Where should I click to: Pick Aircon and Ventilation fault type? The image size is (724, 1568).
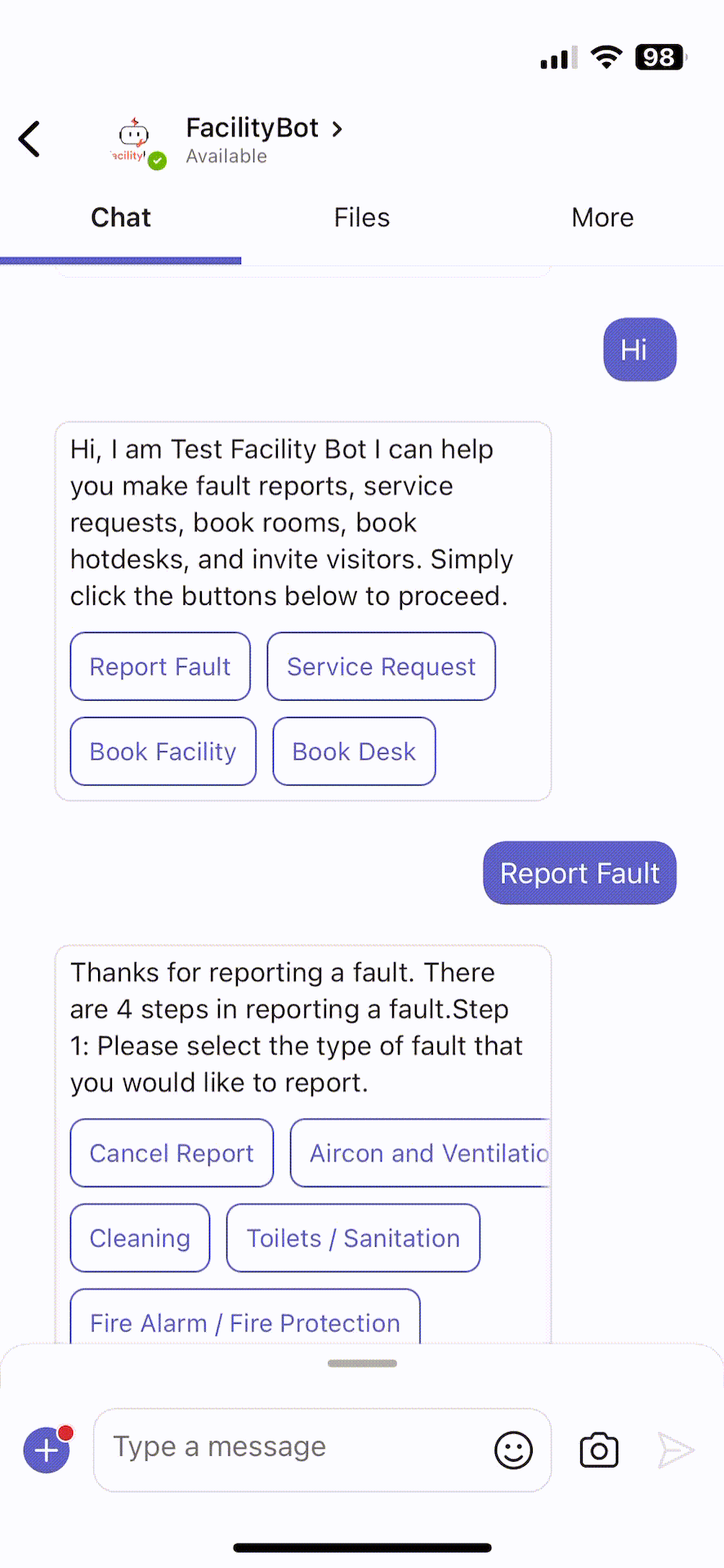click(421, 1153)
